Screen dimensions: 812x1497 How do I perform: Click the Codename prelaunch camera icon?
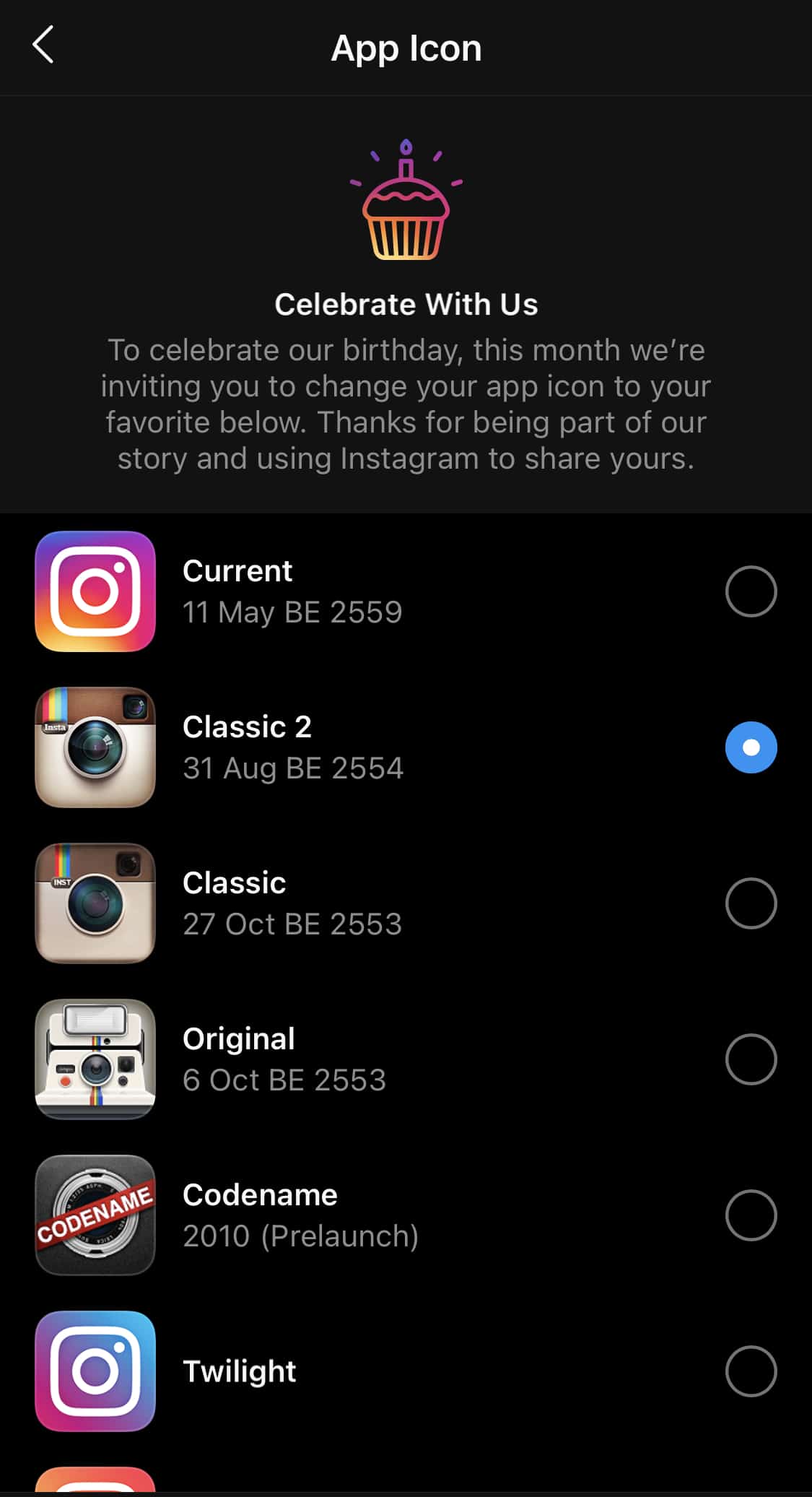(95, 1215)
